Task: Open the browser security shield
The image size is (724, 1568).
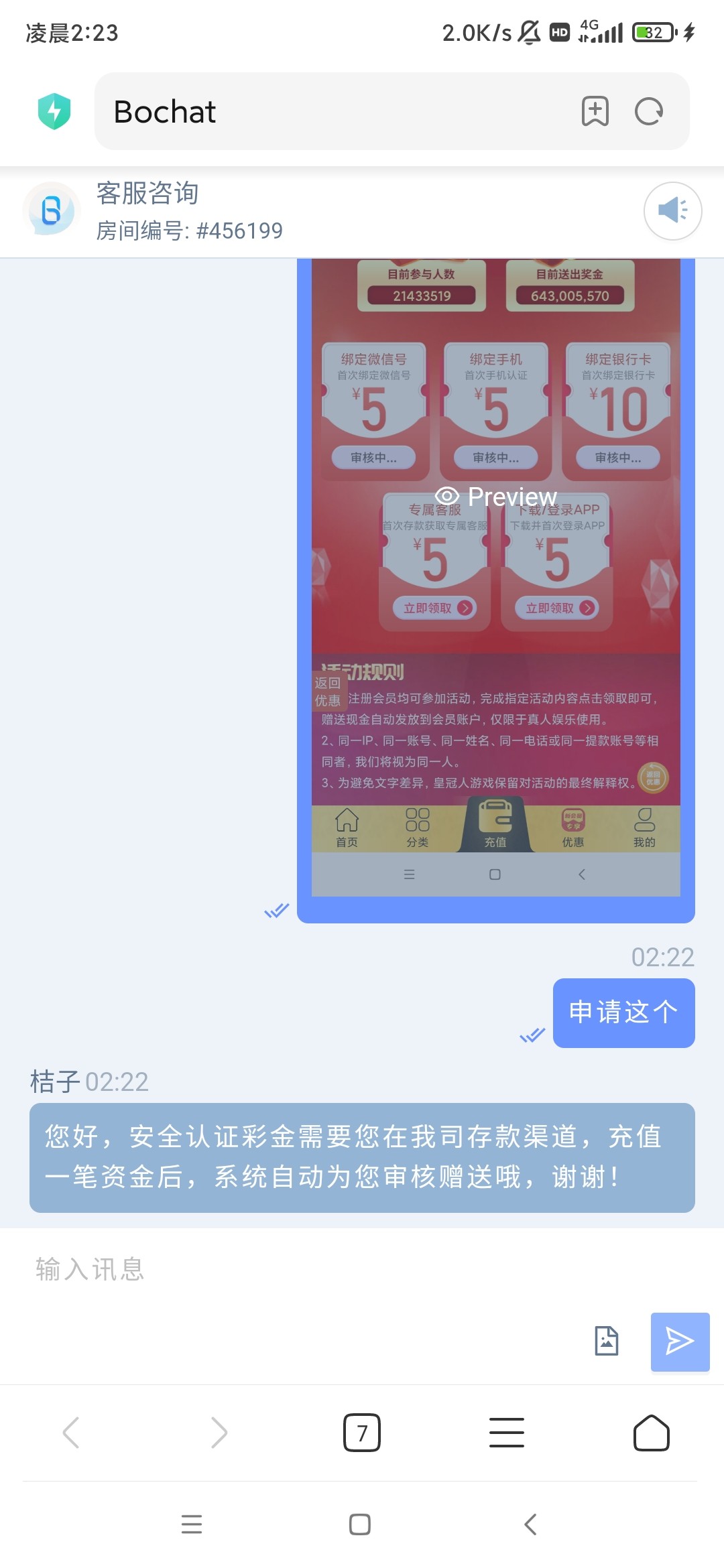Action: tap(54, 111)
